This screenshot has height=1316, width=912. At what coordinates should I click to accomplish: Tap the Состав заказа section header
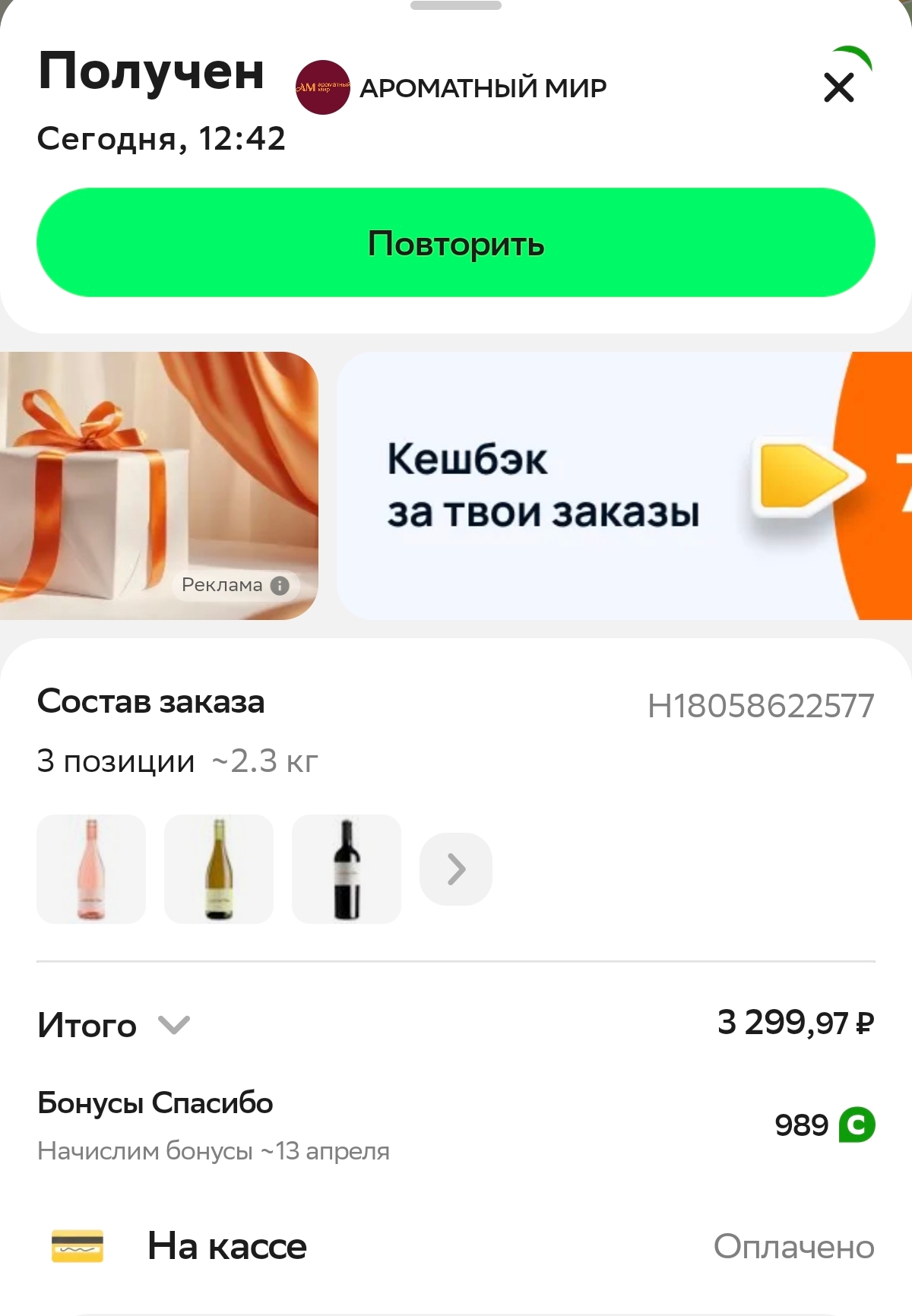coord(151,702)
